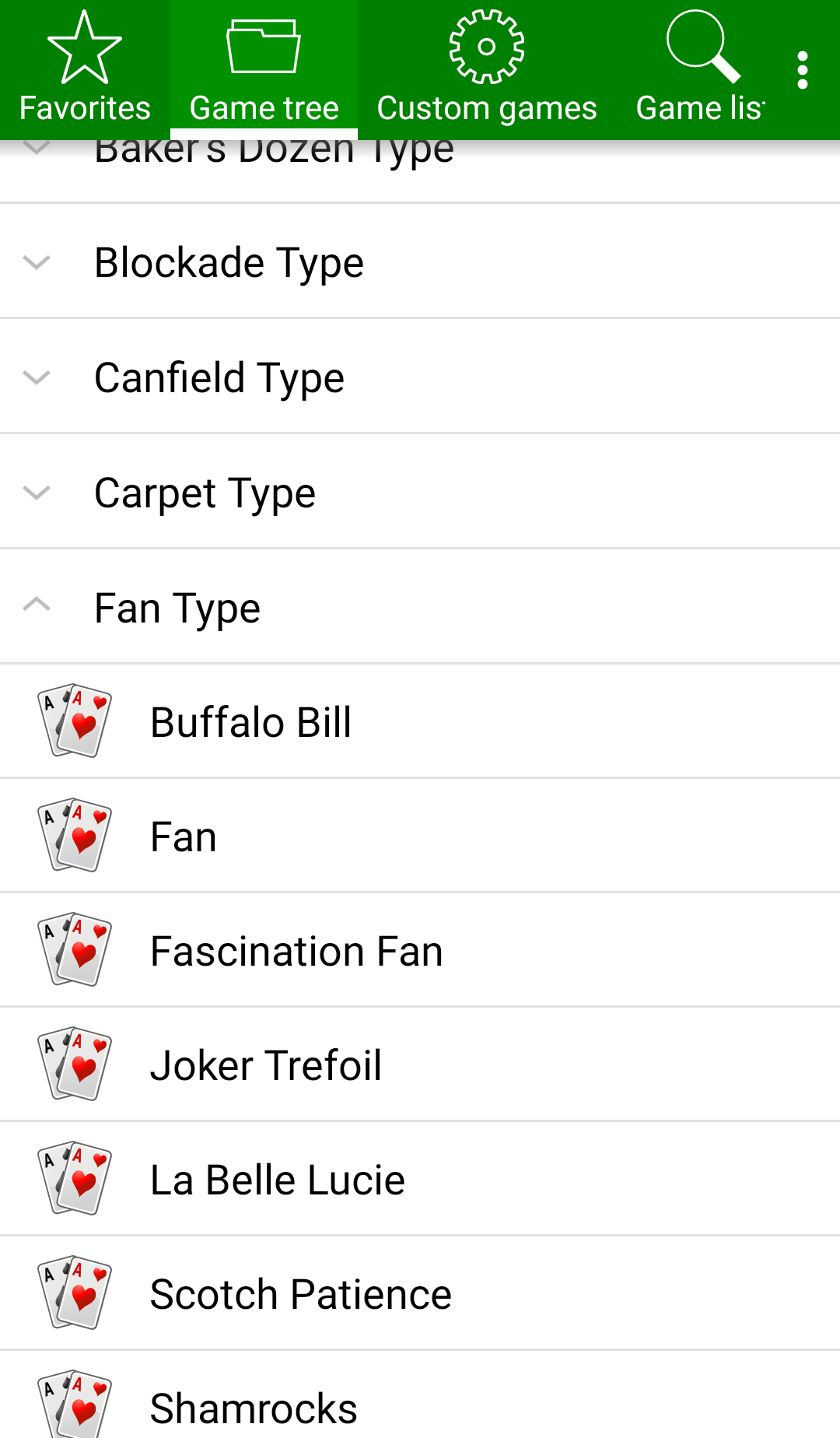840x1438 pixels.
Task: Switch to the Game list tab
Action: (700, 70)
